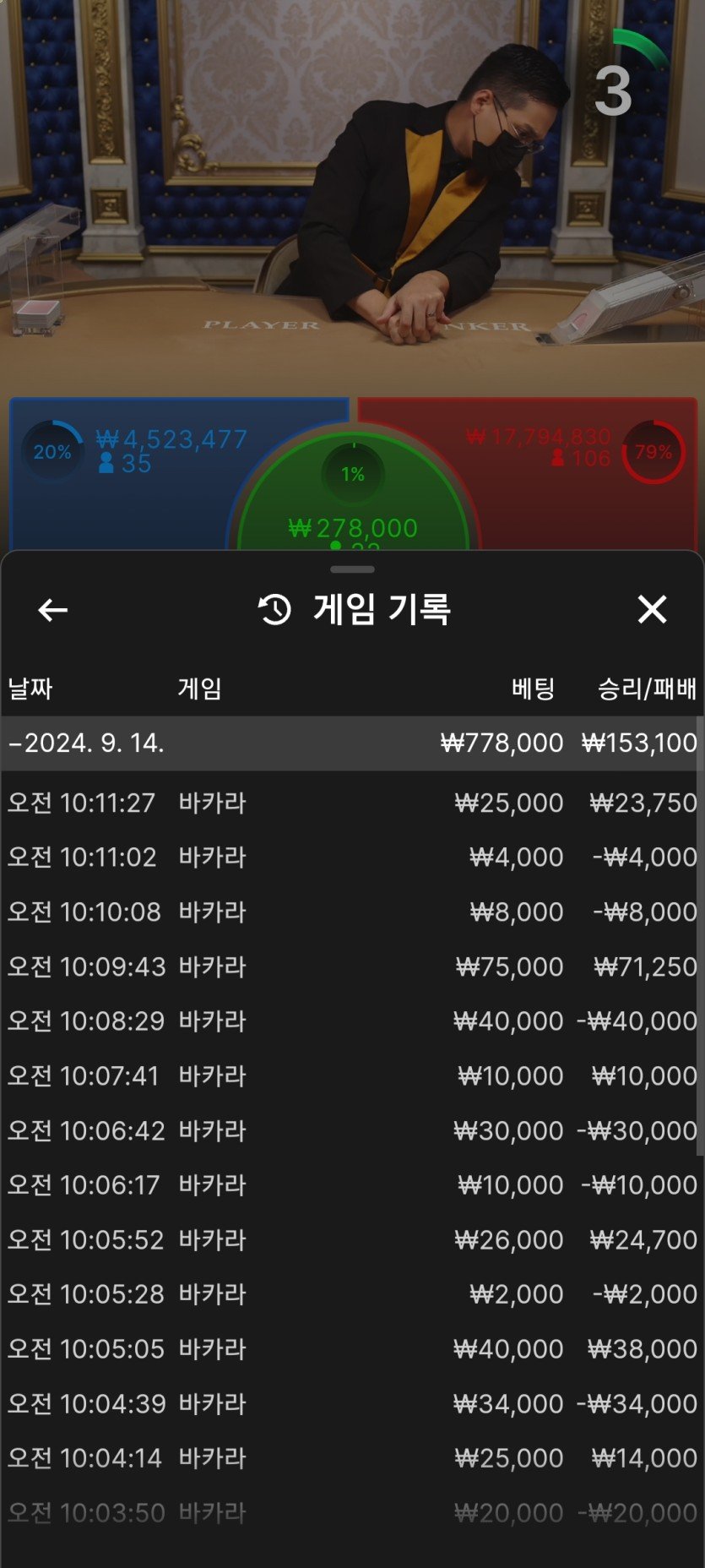This screenshot has height=1568, width=705.
Task: Show the 10:08:29 baccarat round details
Action: [352, 1021]
